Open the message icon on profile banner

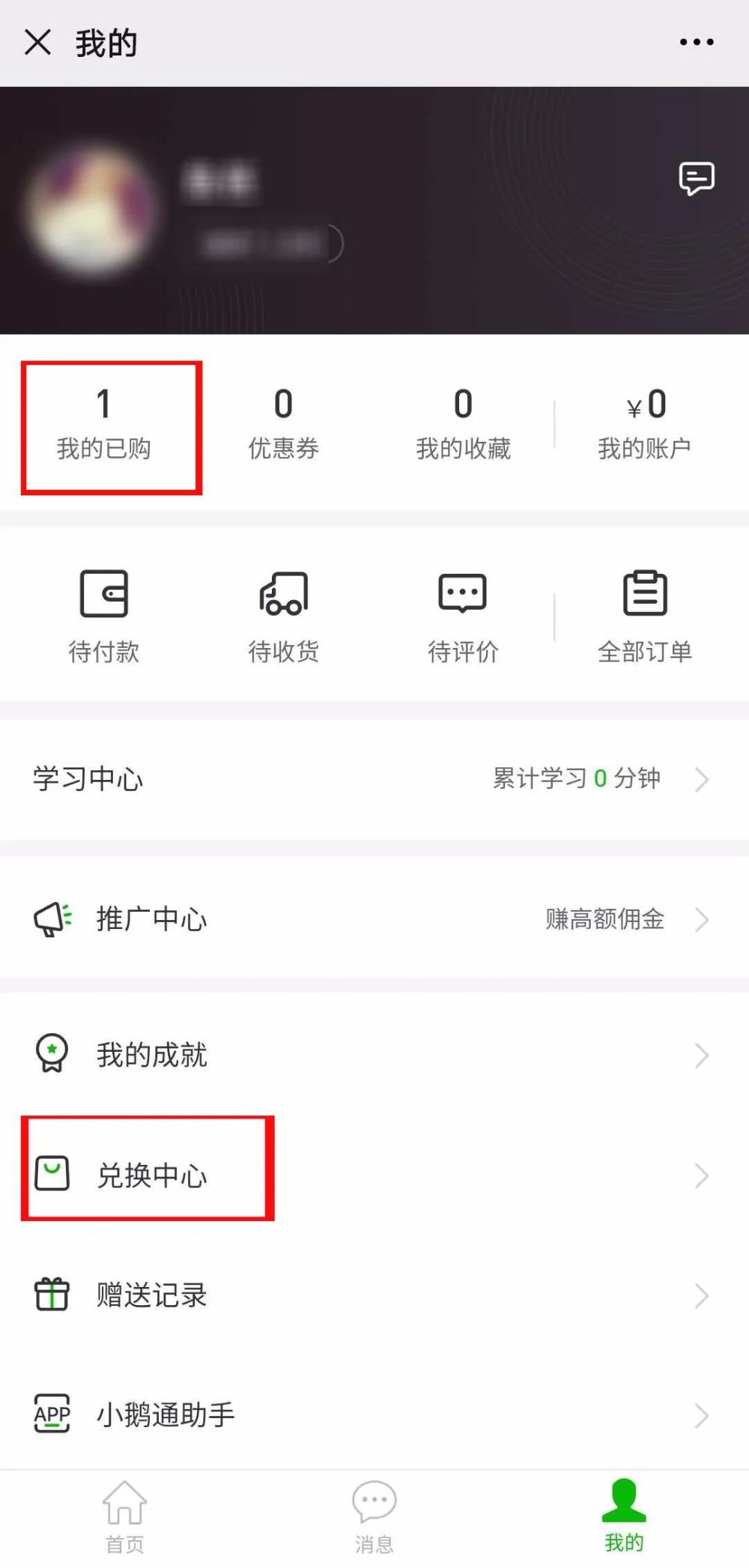(x=696, y=178)
